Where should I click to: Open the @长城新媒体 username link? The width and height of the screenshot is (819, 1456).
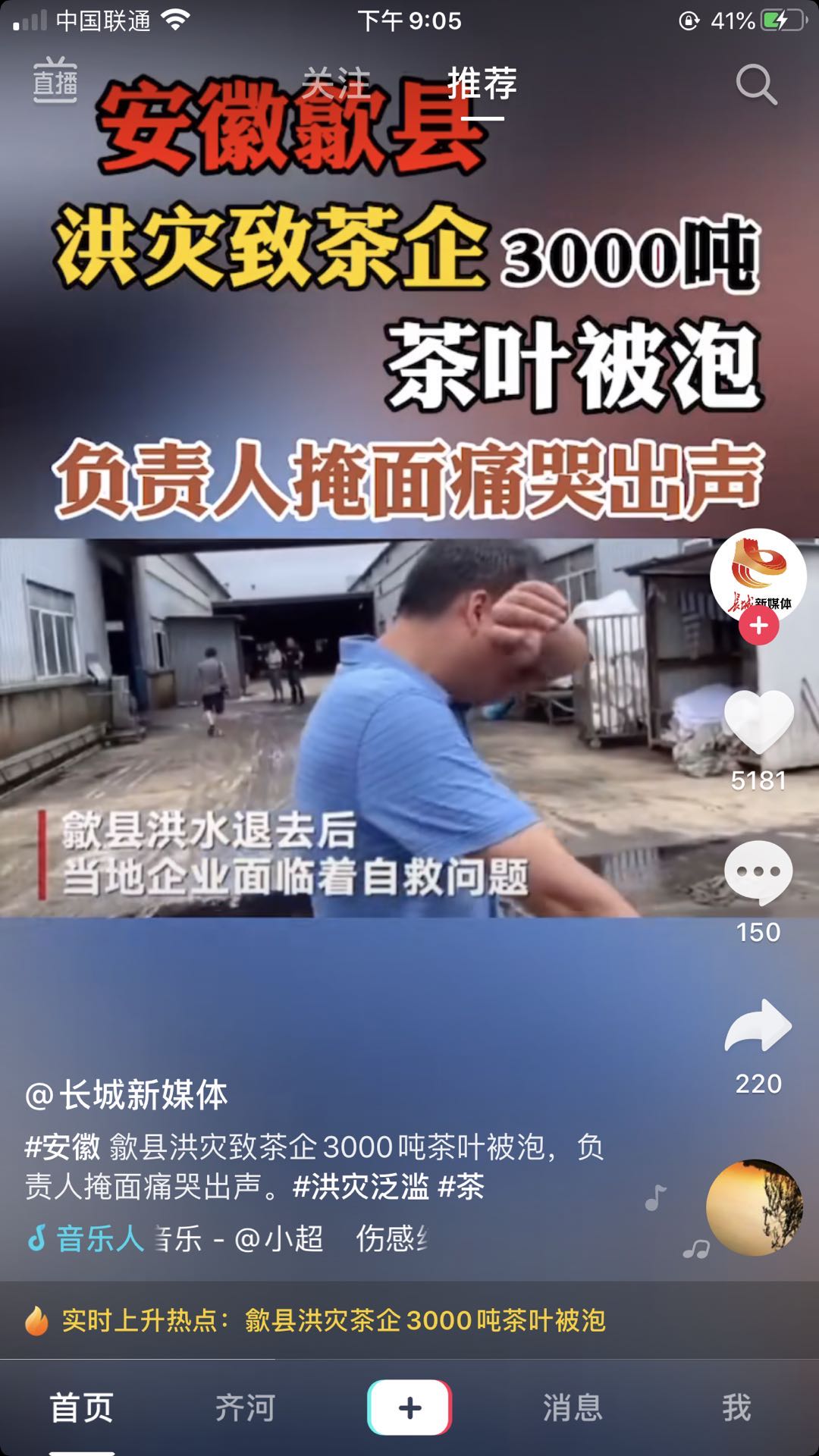tap(127, 1095)
